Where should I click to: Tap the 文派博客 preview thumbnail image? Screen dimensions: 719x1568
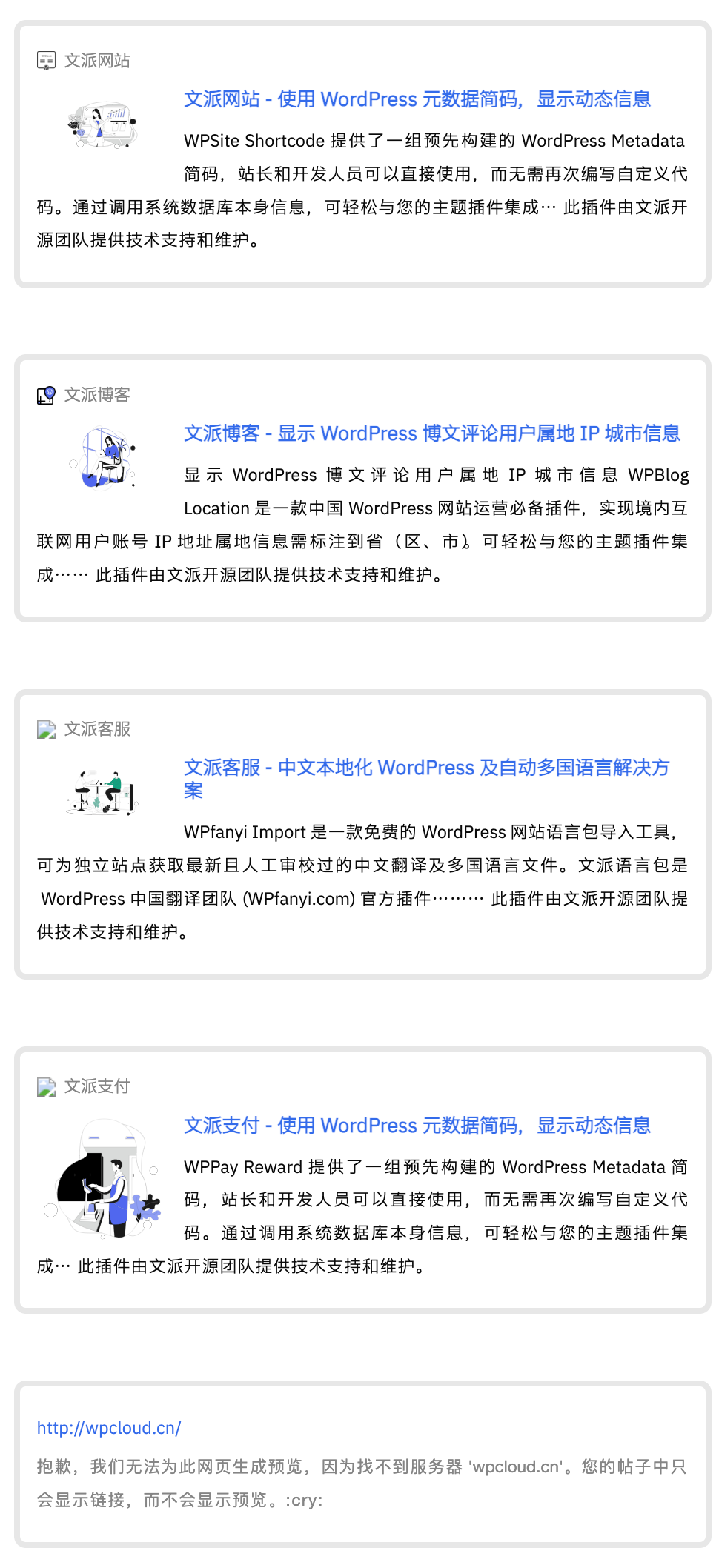point(104,458)
